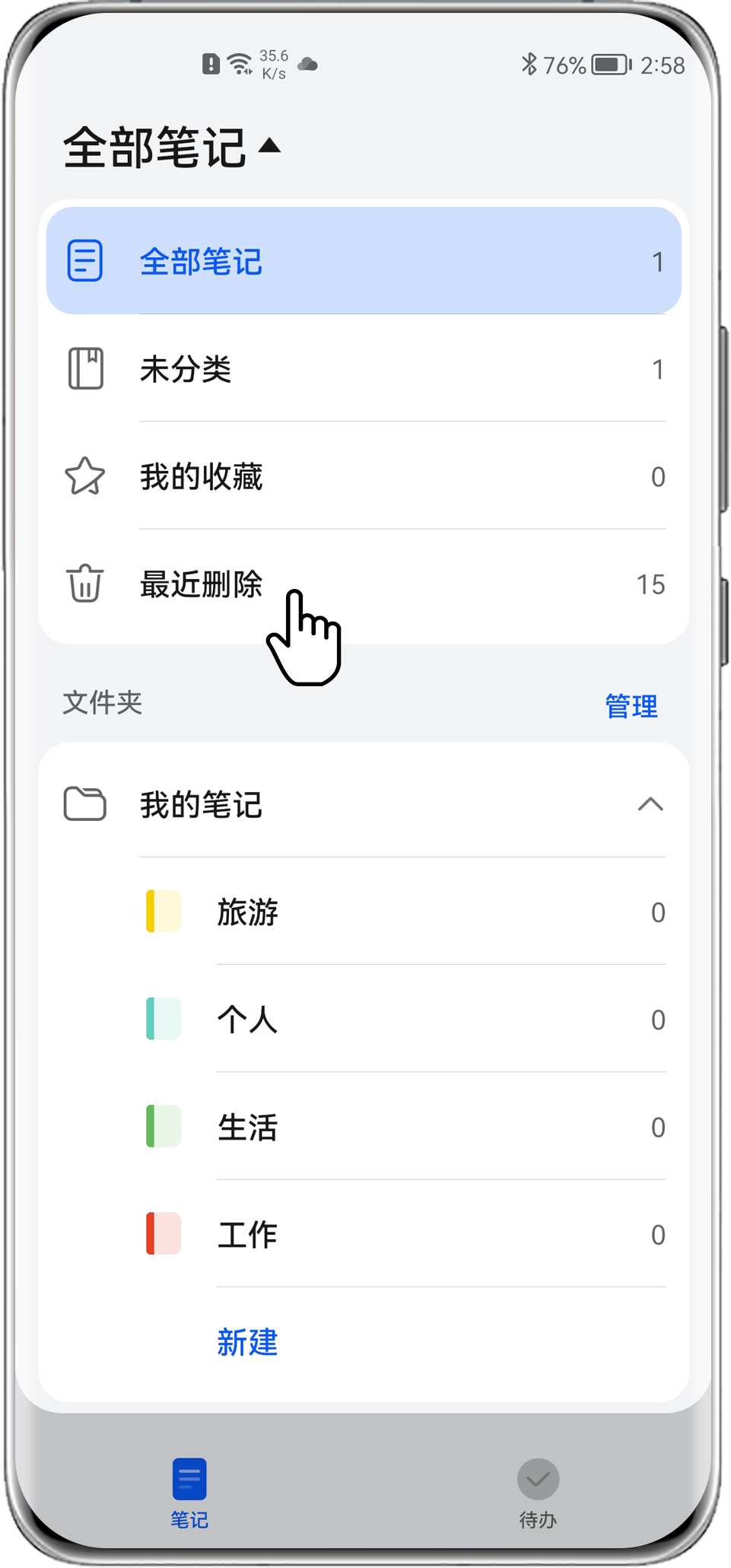The image size is (731, 1568).
Task: Click the Wi-Fi icon in status bar
Action: [x=240, y=62]
